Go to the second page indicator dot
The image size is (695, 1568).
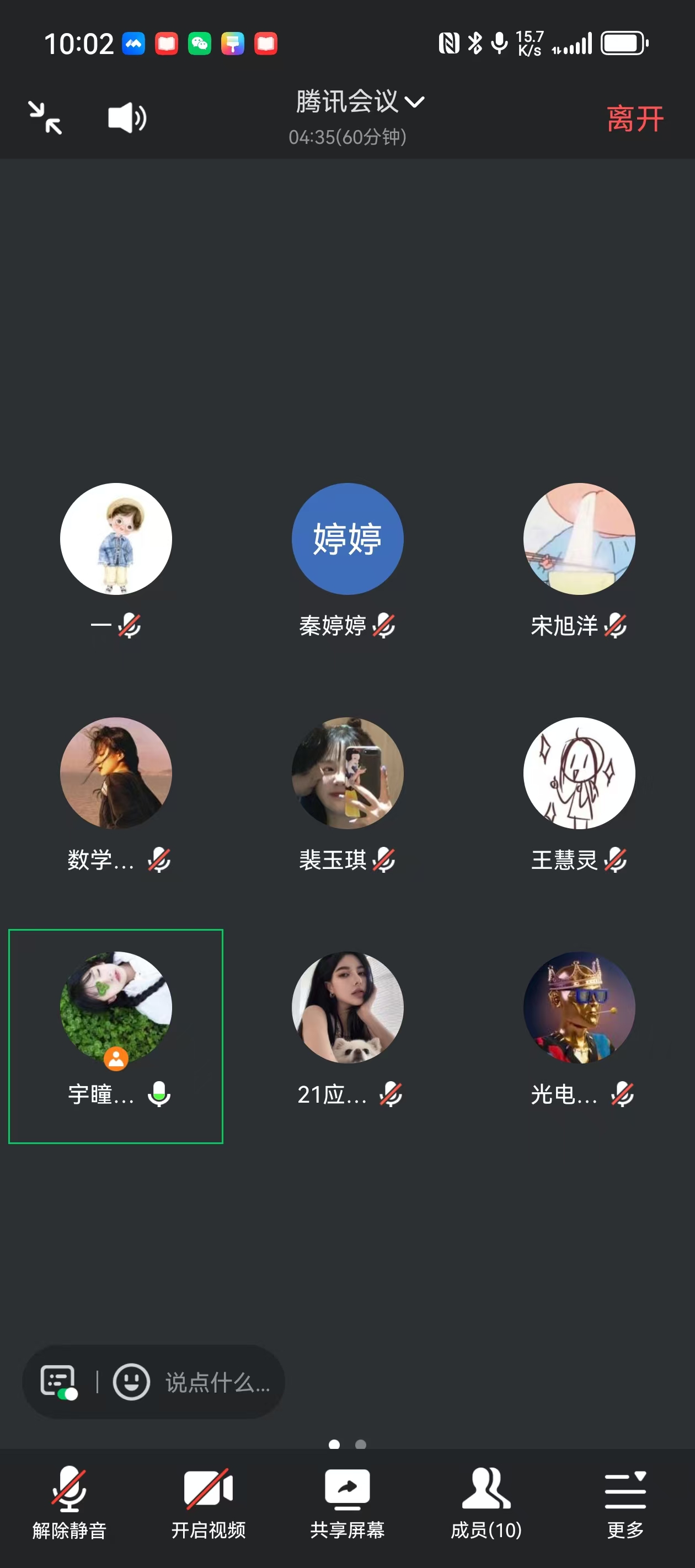tap(361, 1445)
